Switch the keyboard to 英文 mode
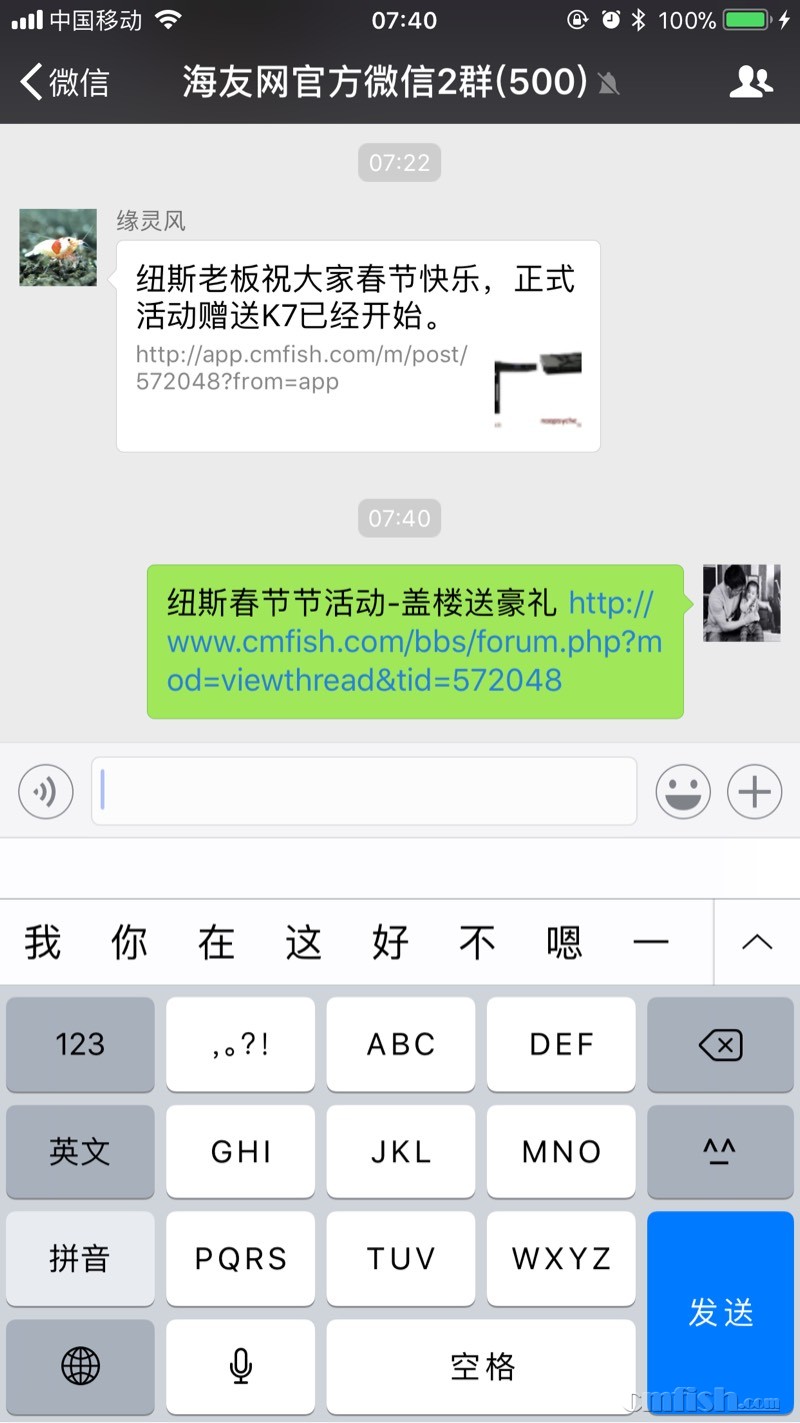The height and width of the screenshot is (1423, 800). (x=80, y=1151)
